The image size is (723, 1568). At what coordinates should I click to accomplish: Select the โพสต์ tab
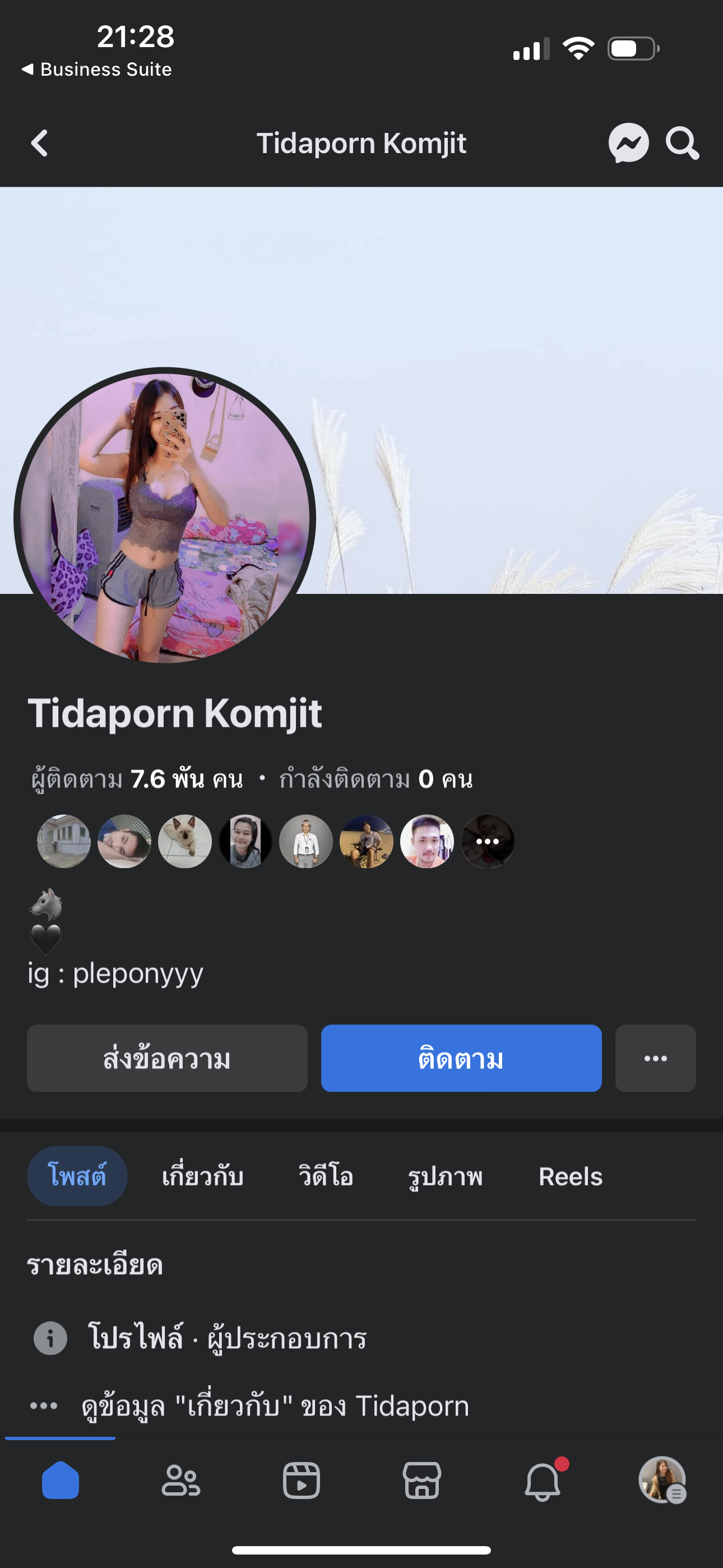coord(77,1176)
